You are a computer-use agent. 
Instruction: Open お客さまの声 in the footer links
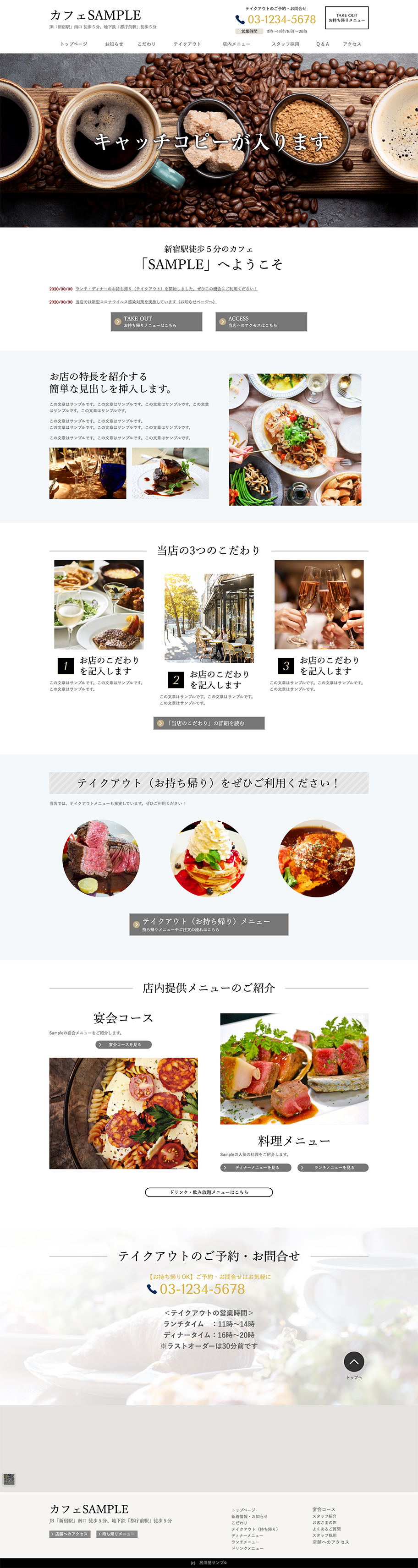[x=324, y=1522]
